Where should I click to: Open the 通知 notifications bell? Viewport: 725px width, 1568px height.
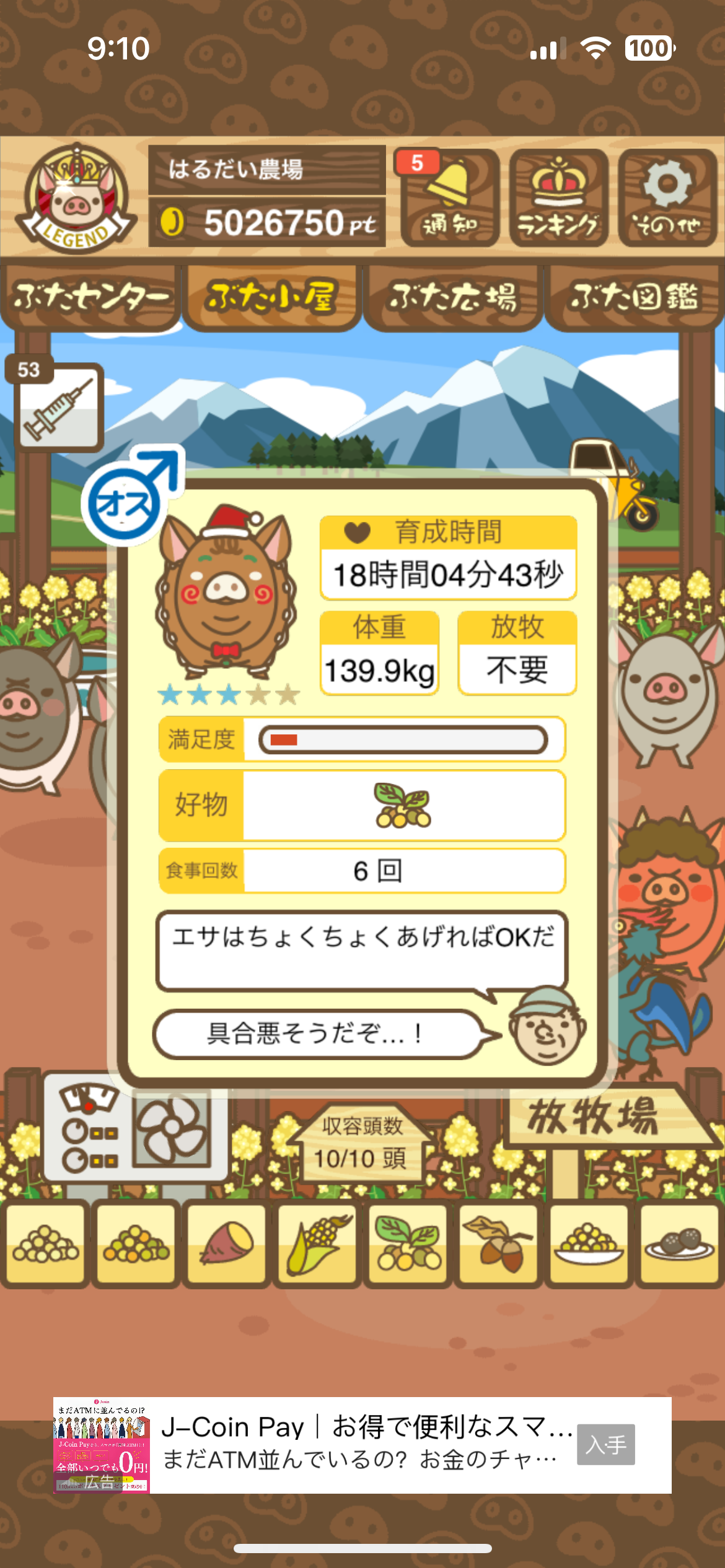[x=450, y=198]
